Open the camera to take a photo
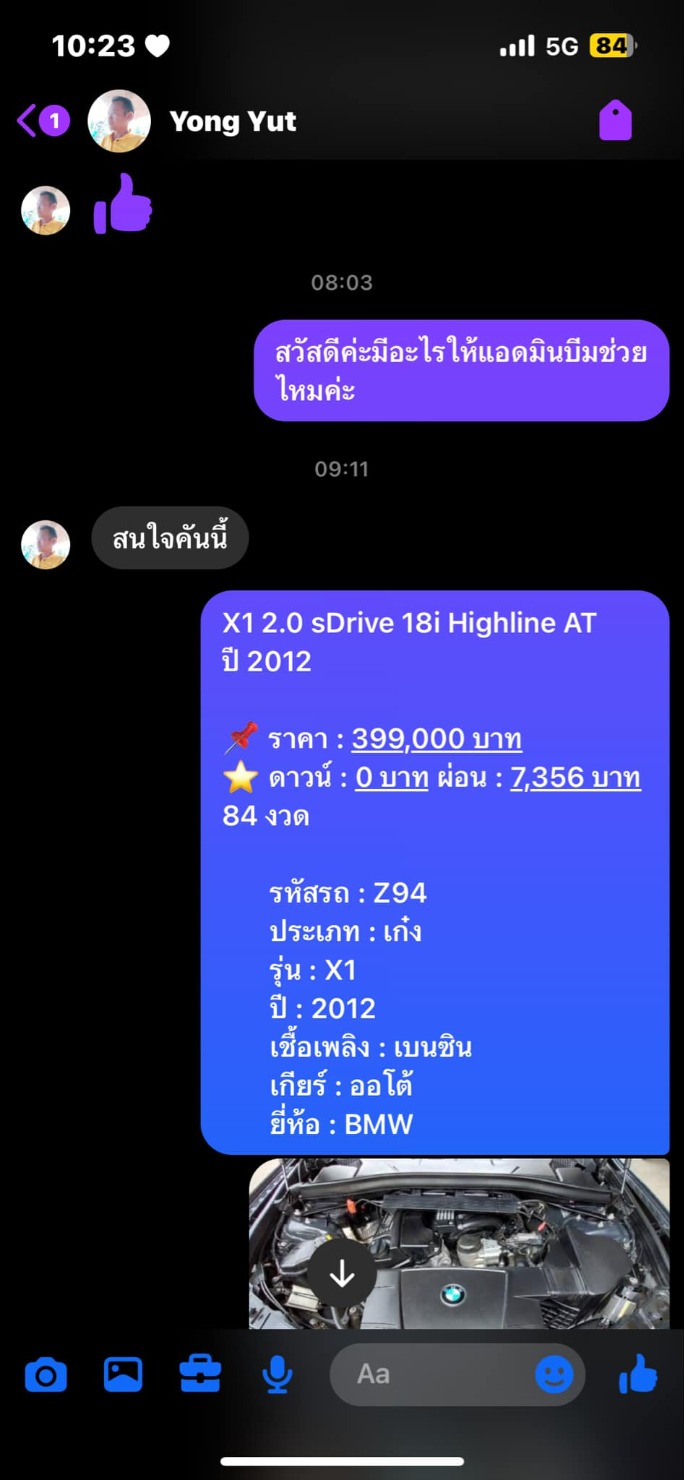 click(x=46, y=1375)
